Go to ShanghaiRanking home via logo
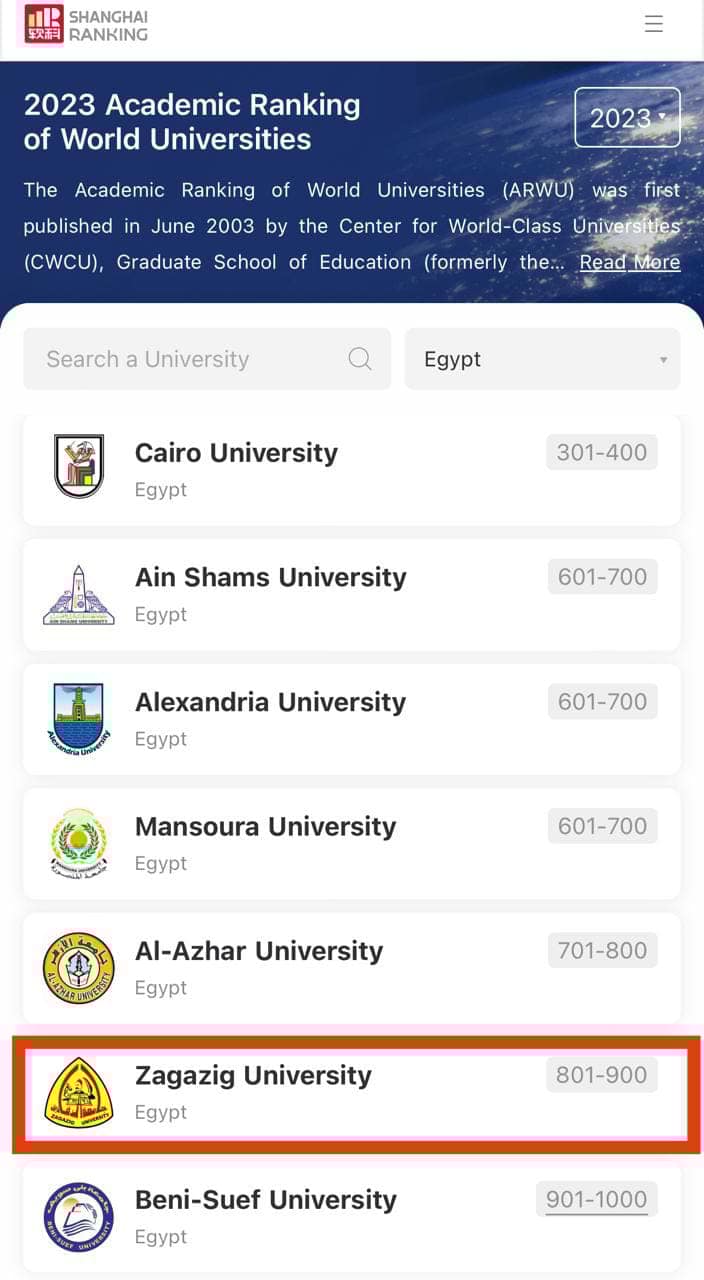The height and width of the screenshot is (1280, 704). [x=86, y=25]
